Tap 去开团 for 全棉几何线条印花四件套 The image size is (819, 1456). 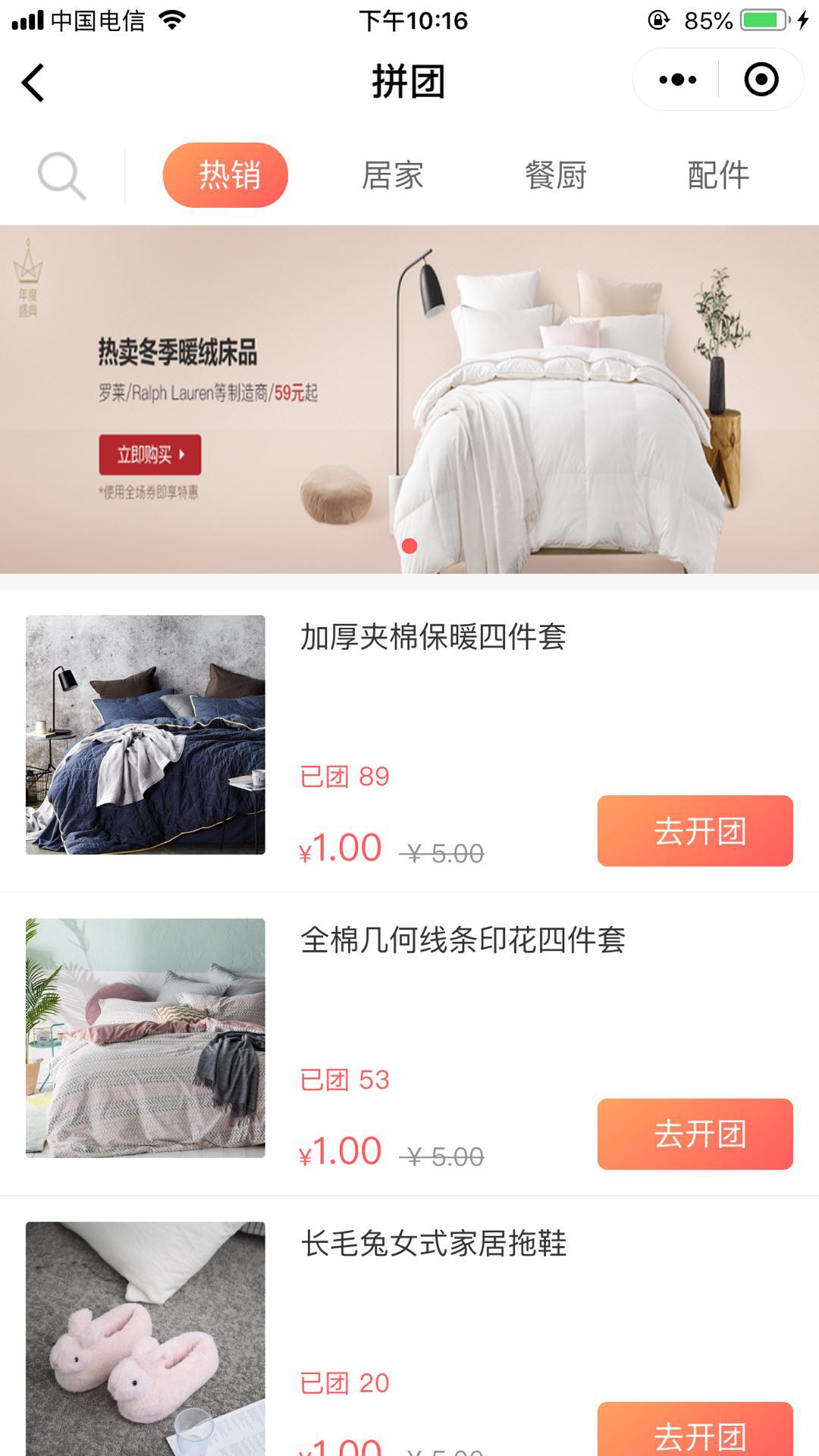(x=695, y=1134)
